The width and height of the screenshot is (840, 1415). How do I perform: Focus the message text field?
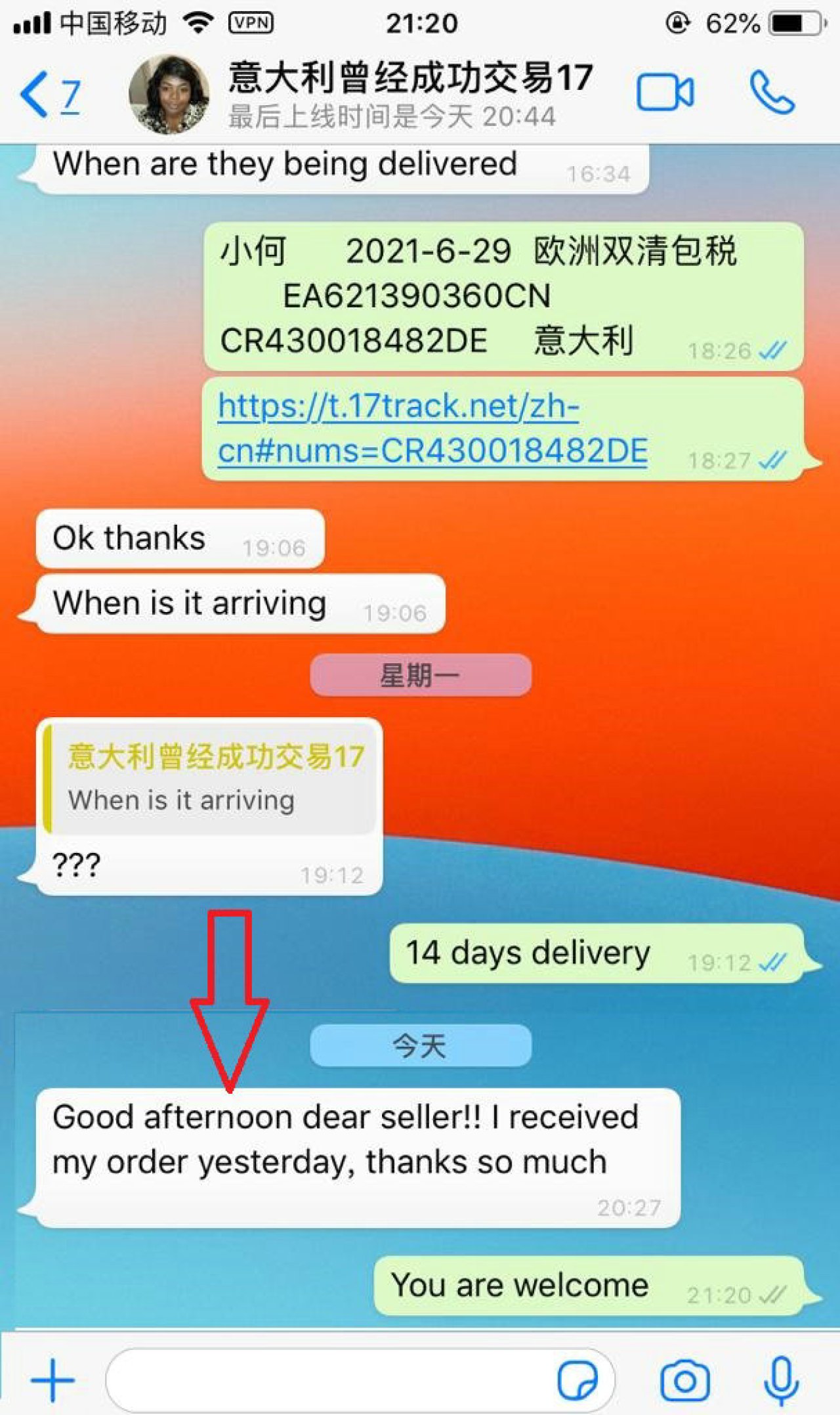(x=328, y=1380)
